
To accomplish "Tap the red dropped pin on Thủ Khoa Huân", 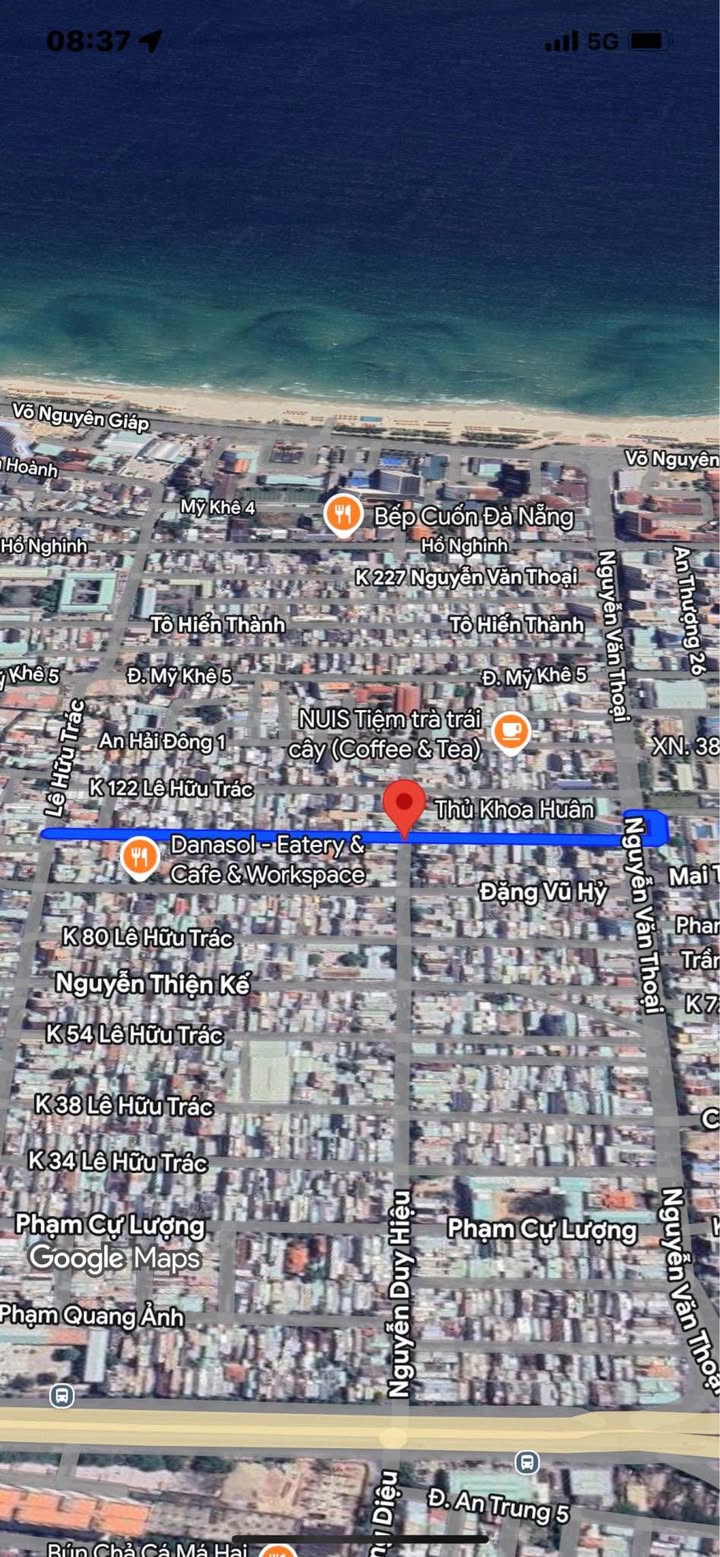I will (x=405, y=805).
